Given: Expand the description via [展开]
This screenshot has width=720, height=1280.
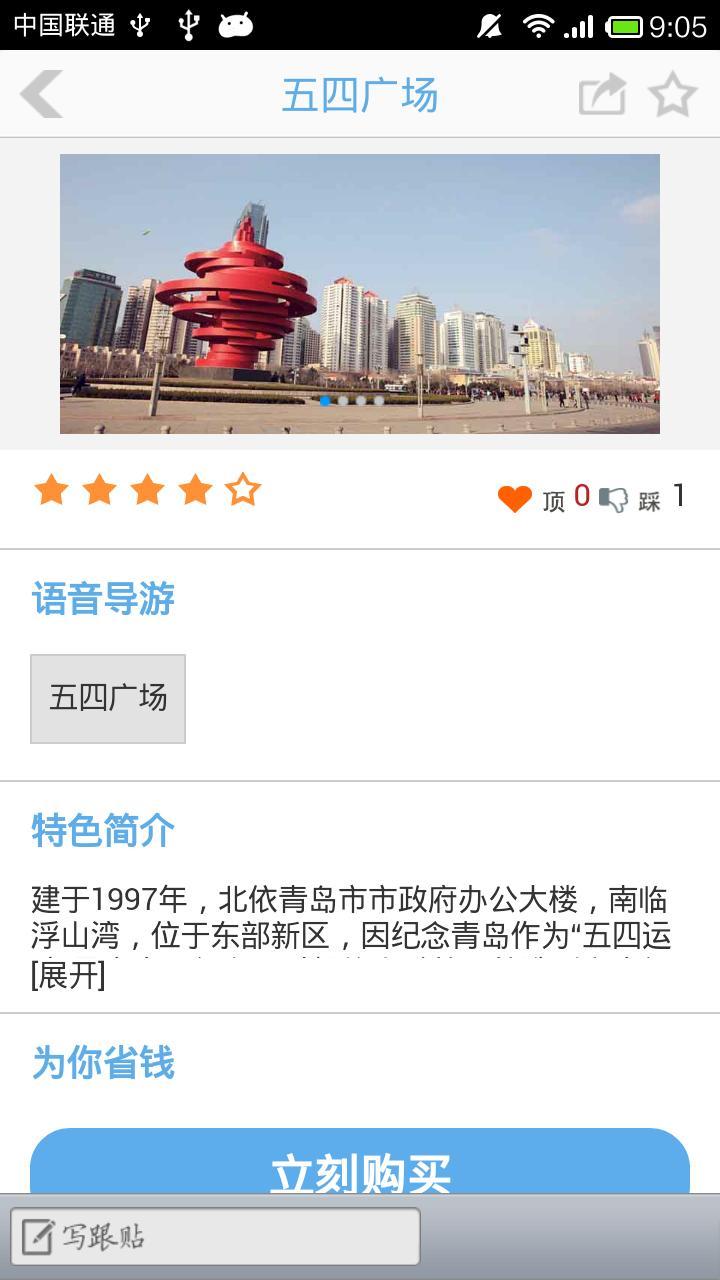Looking at the screenshot, I should pyautogui.click(x=68, y=976).
